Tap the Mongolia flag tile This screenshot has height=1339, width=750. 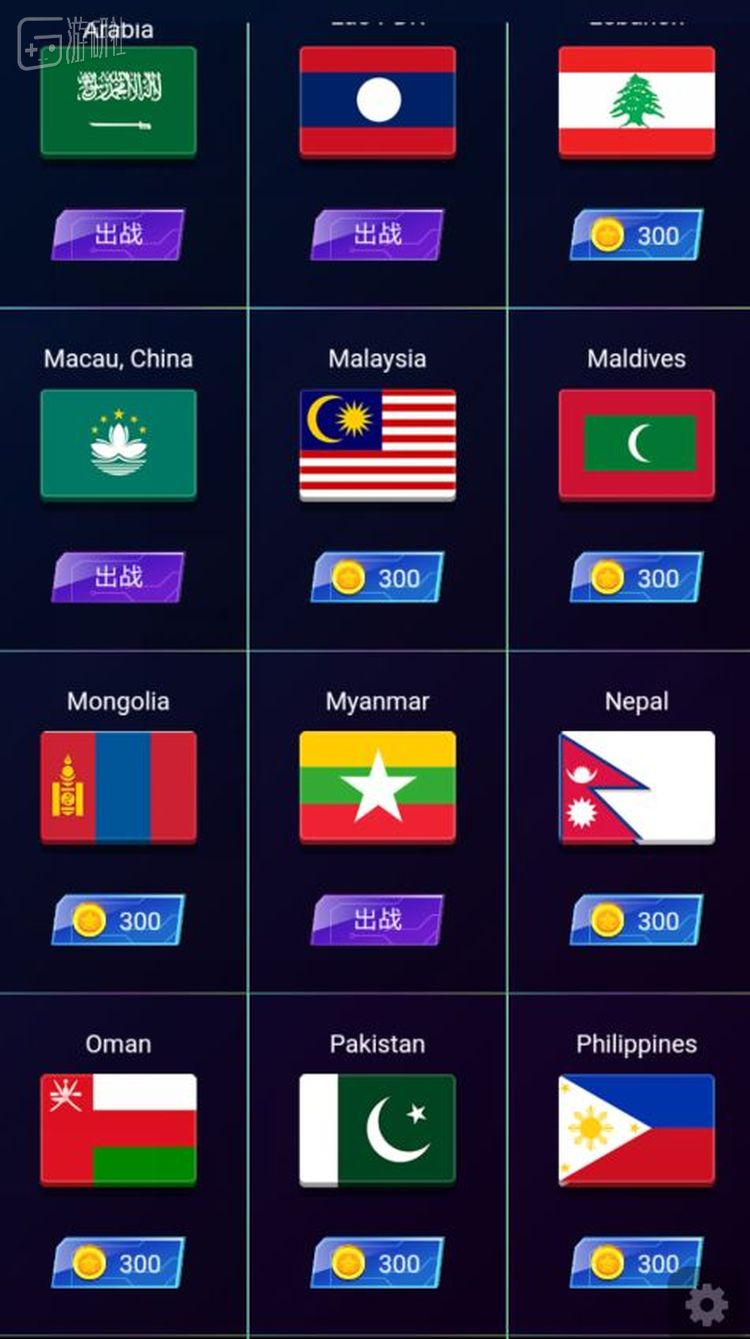(118, 787)
